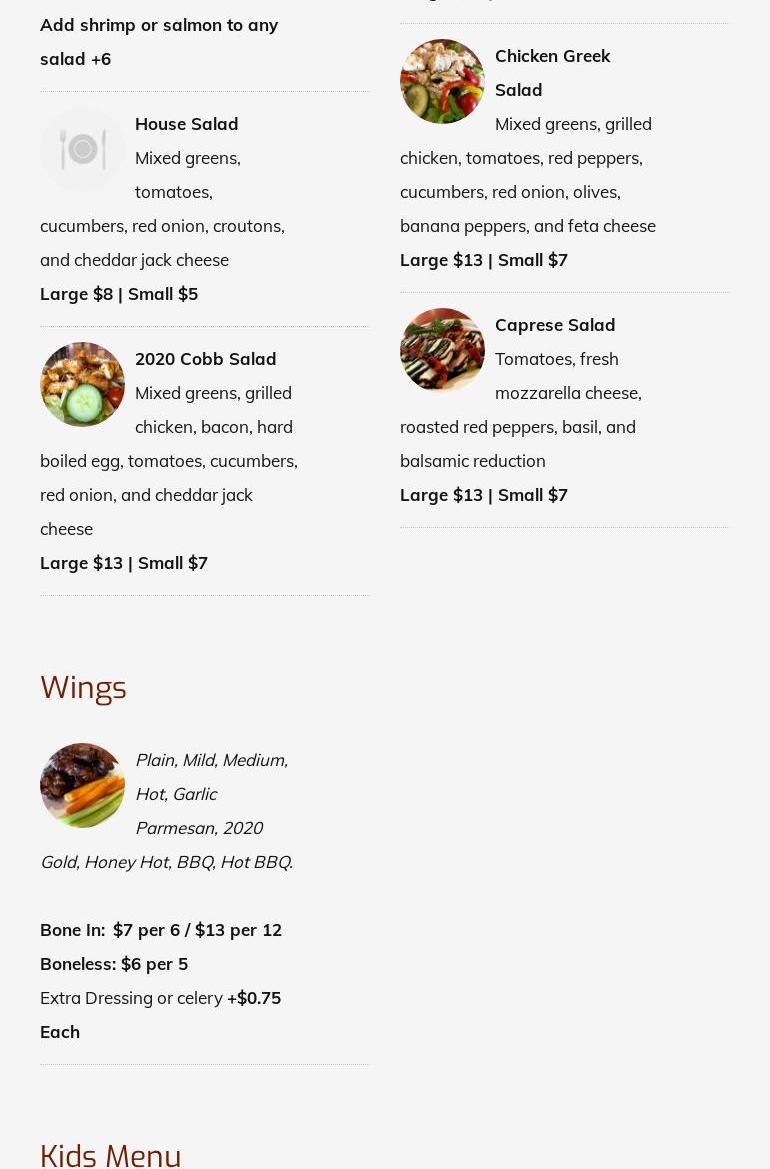
Task: Enlarge the Caprese Salad image
Action: point(442,351)
